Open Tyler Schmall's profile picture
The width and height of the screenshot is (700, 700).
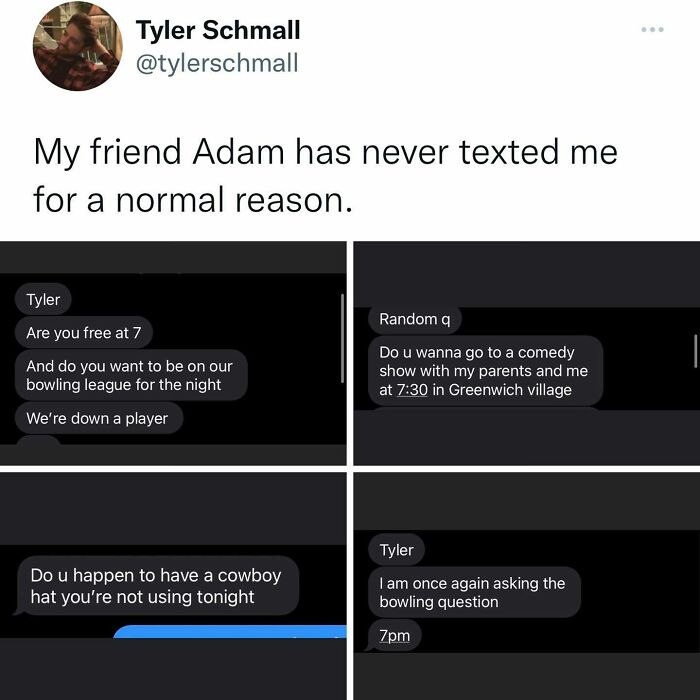coord(78,46)
